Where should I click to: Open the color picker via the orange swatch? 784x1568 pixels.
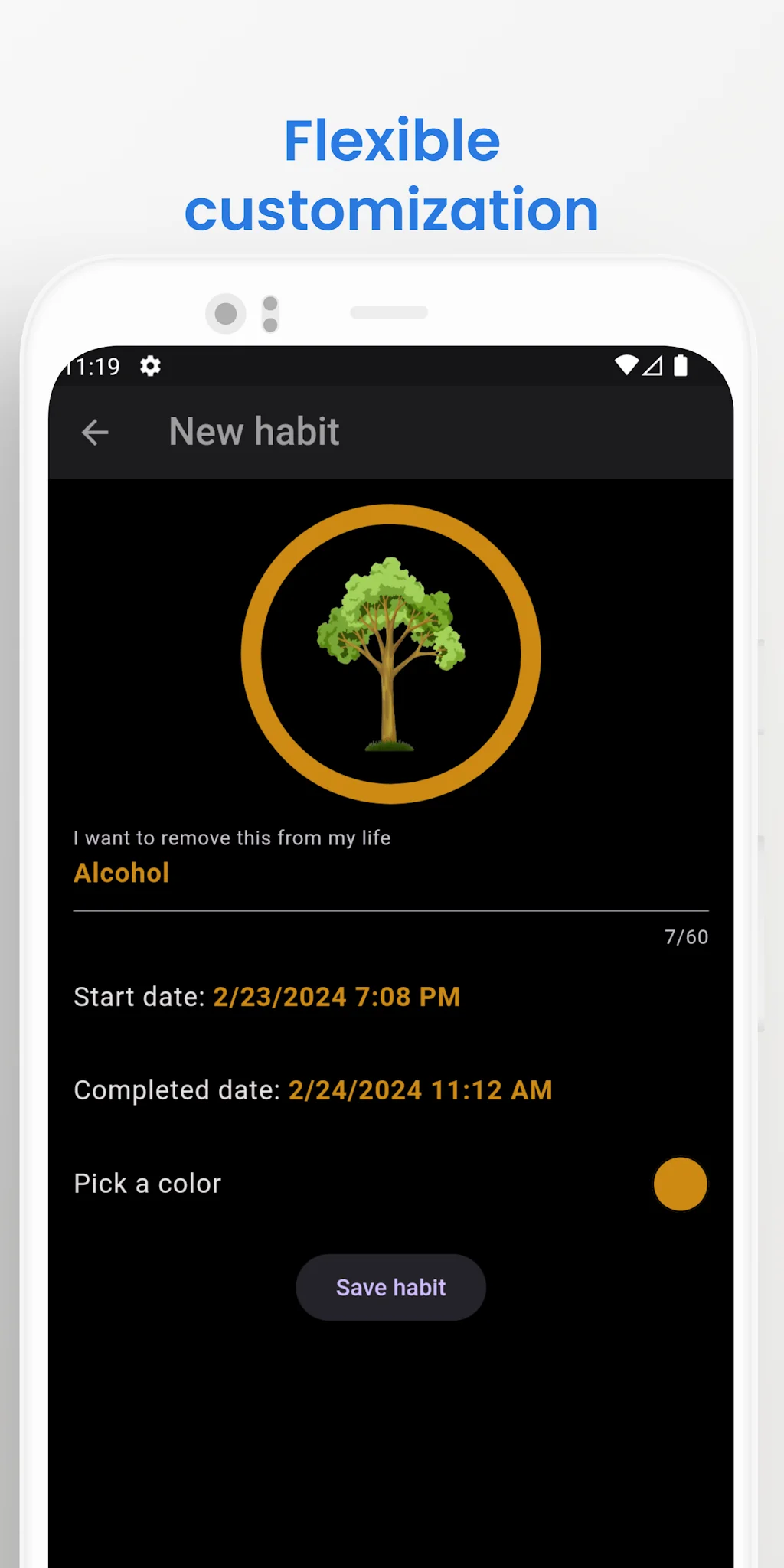pos(679,1184)
